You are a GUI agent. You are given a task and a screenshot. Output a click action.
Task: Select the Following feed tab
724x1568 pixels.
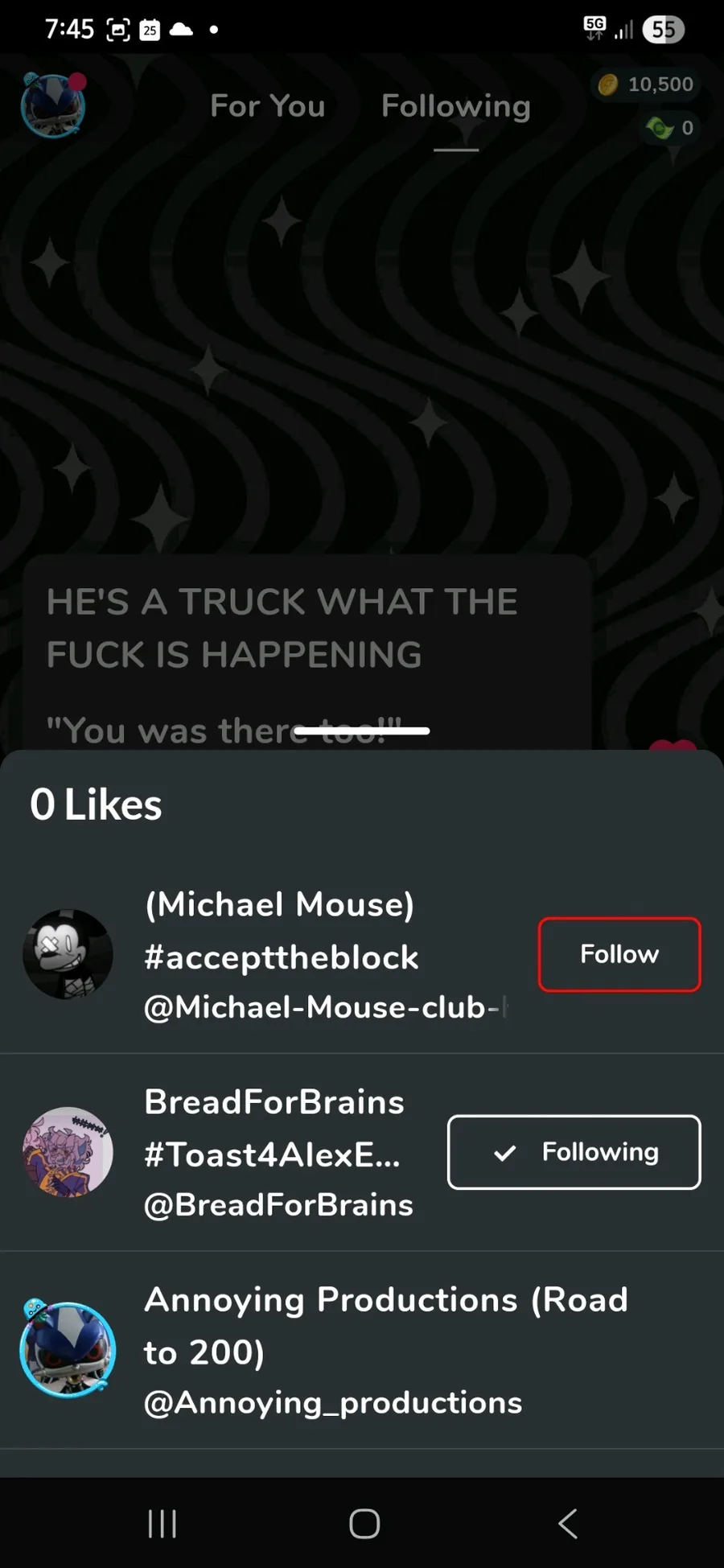[455, 107]
